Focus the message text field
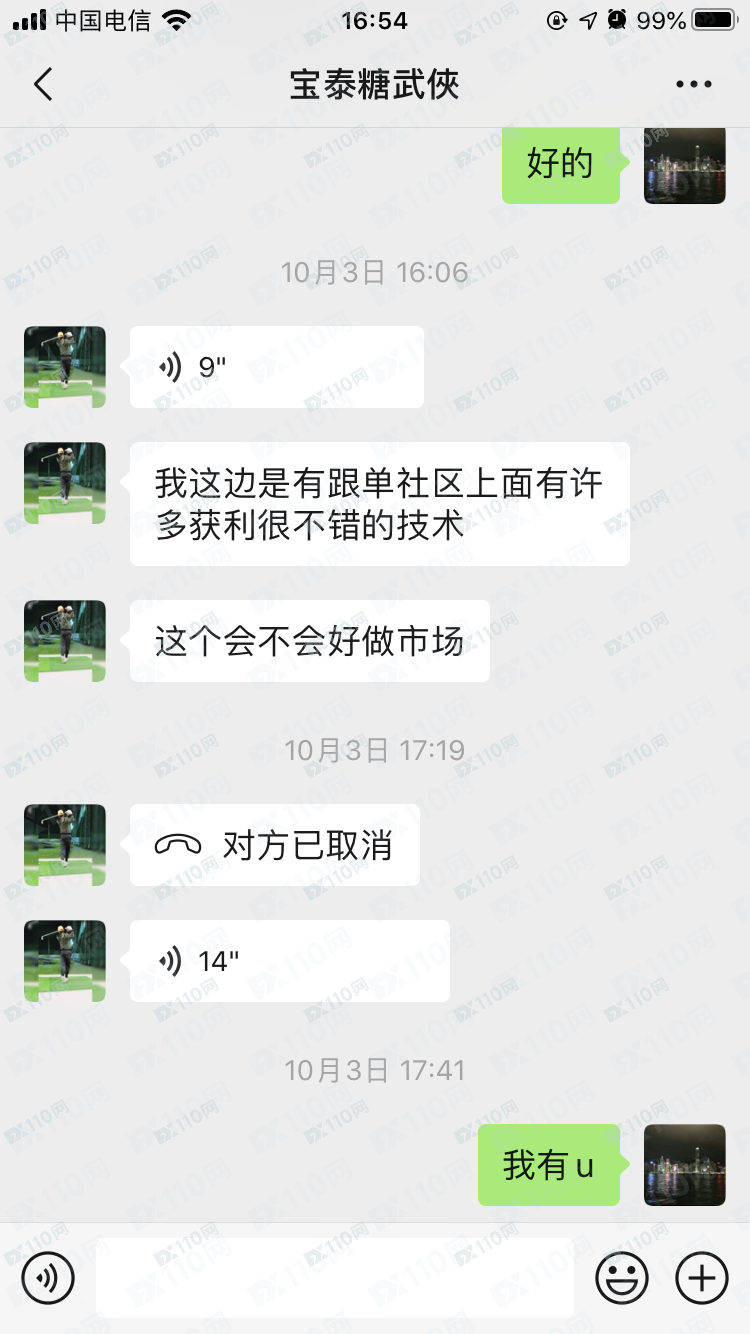The image size is (750, 1334). tap(335, 1278)
